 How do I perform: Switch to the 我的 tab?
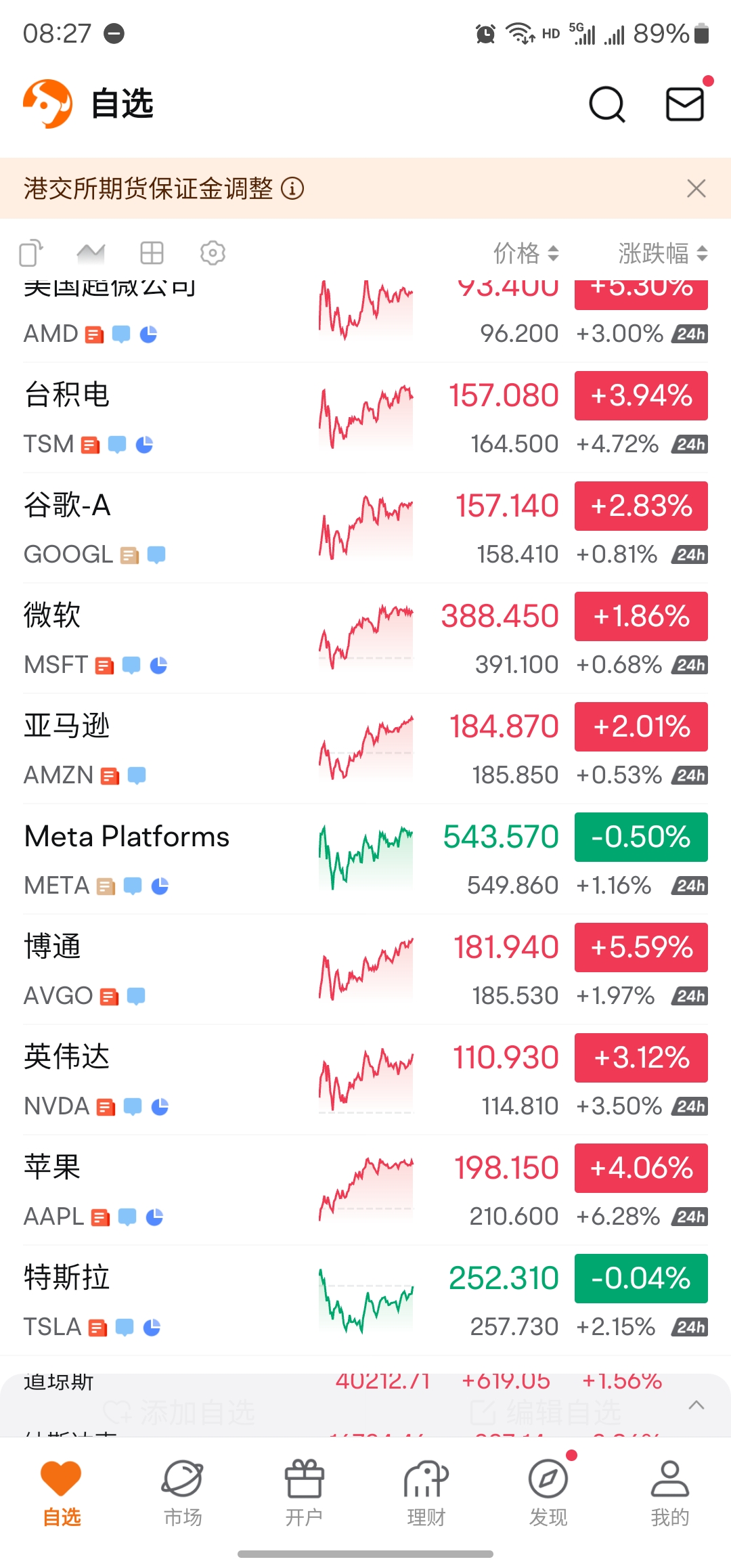point(670,1494)
